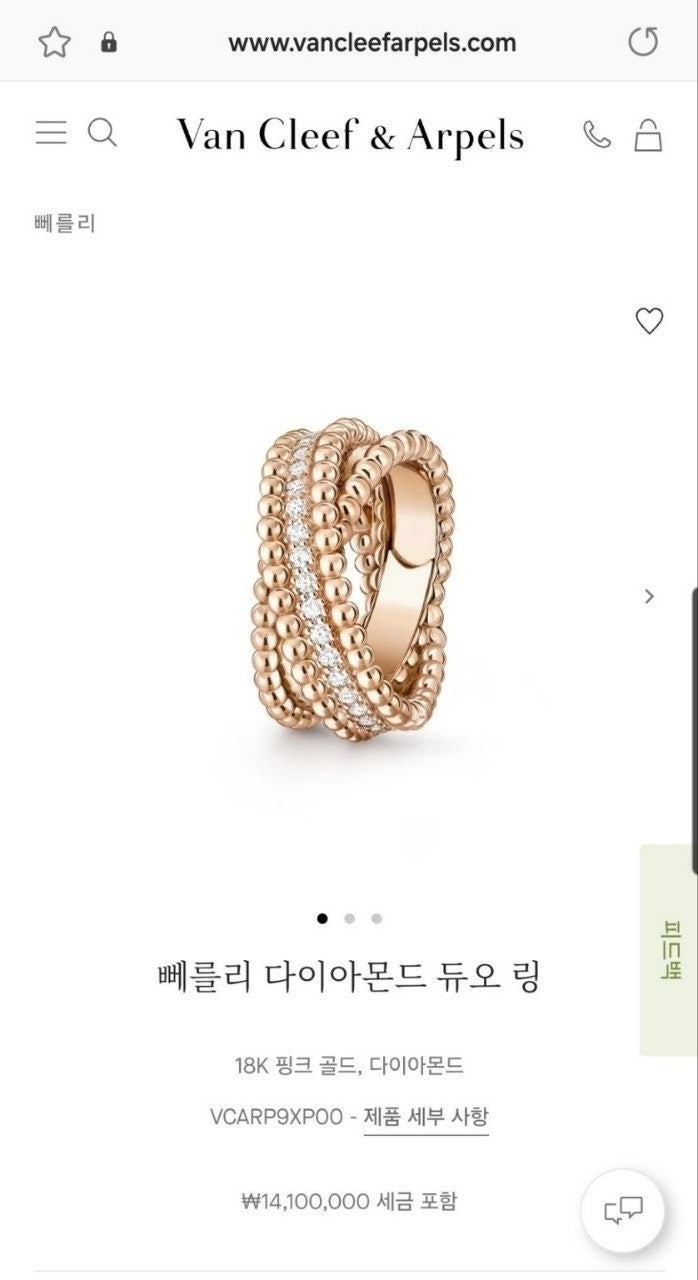Reload the page
Image resolution: width=698 pixels, height=1280 pixels.
click(643, 42)
